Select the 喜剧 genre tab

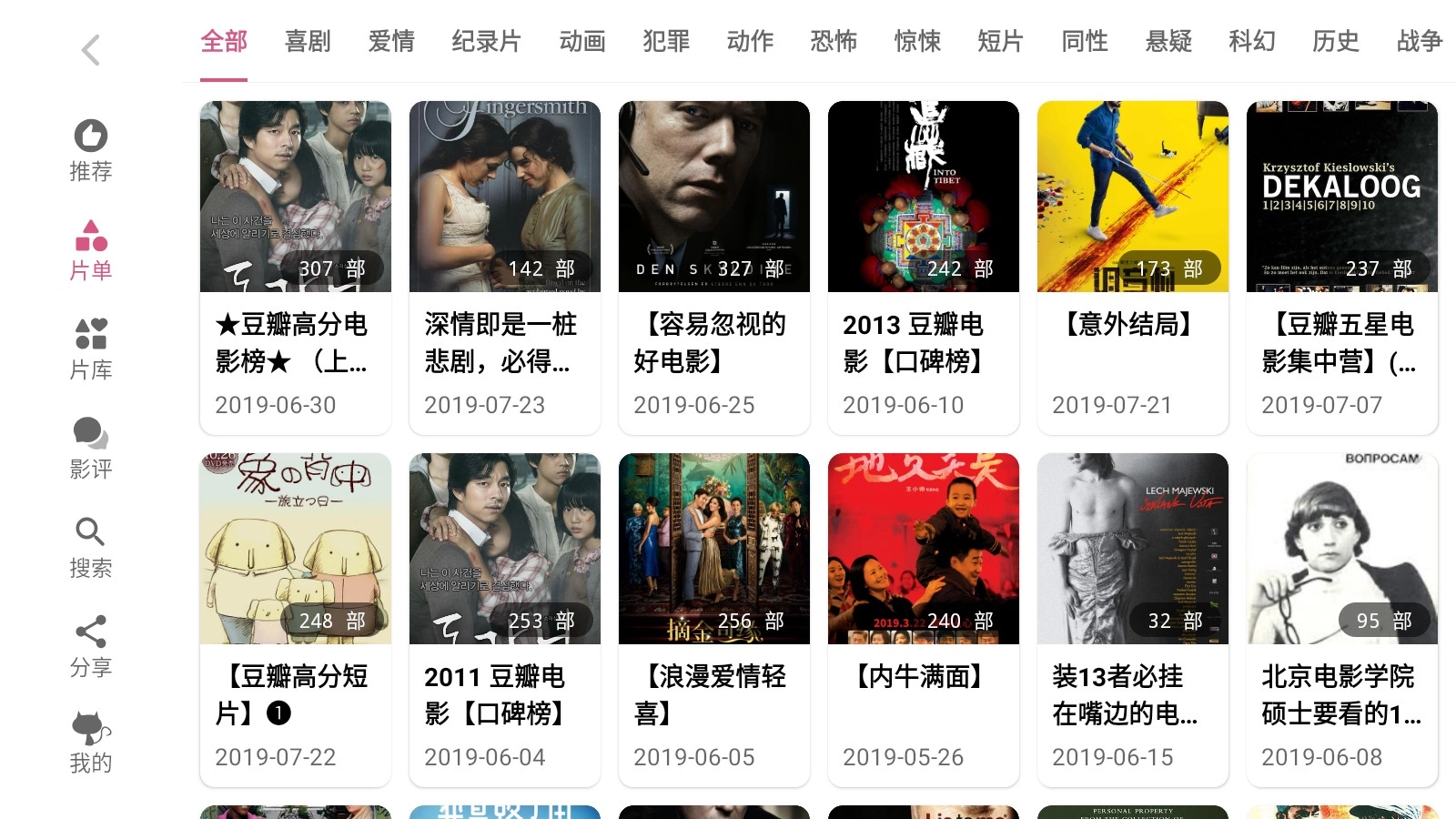coord(308,42)
